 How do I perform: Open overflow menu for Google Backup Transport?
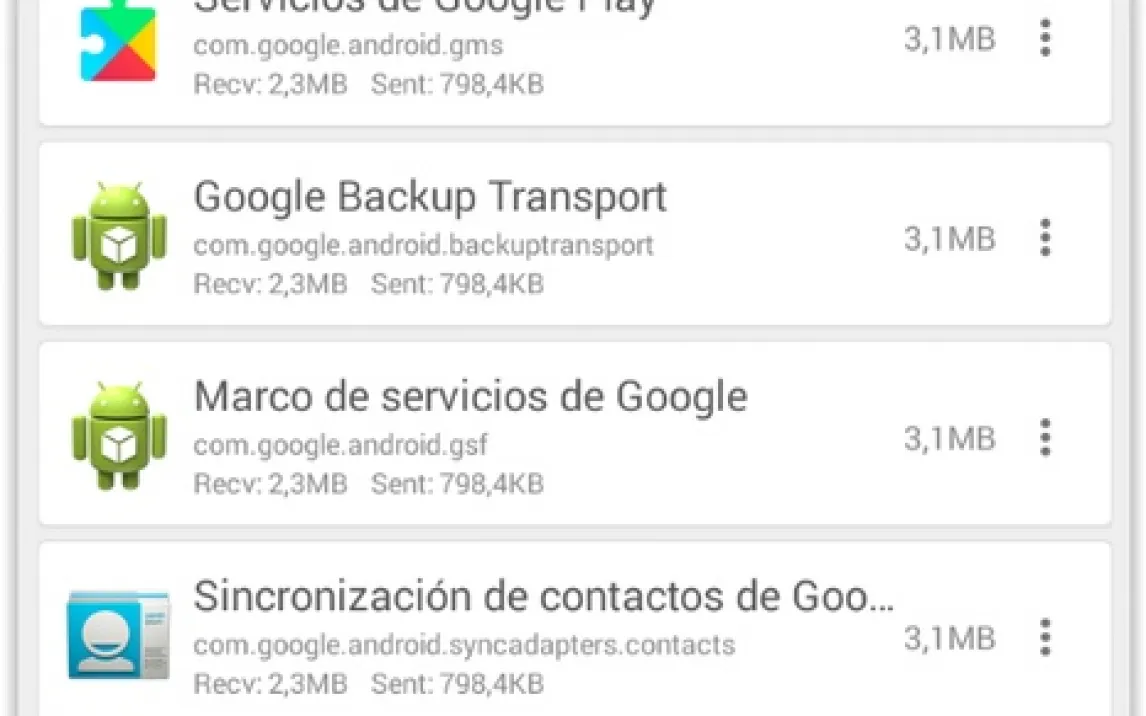(x=1045, y=237)
